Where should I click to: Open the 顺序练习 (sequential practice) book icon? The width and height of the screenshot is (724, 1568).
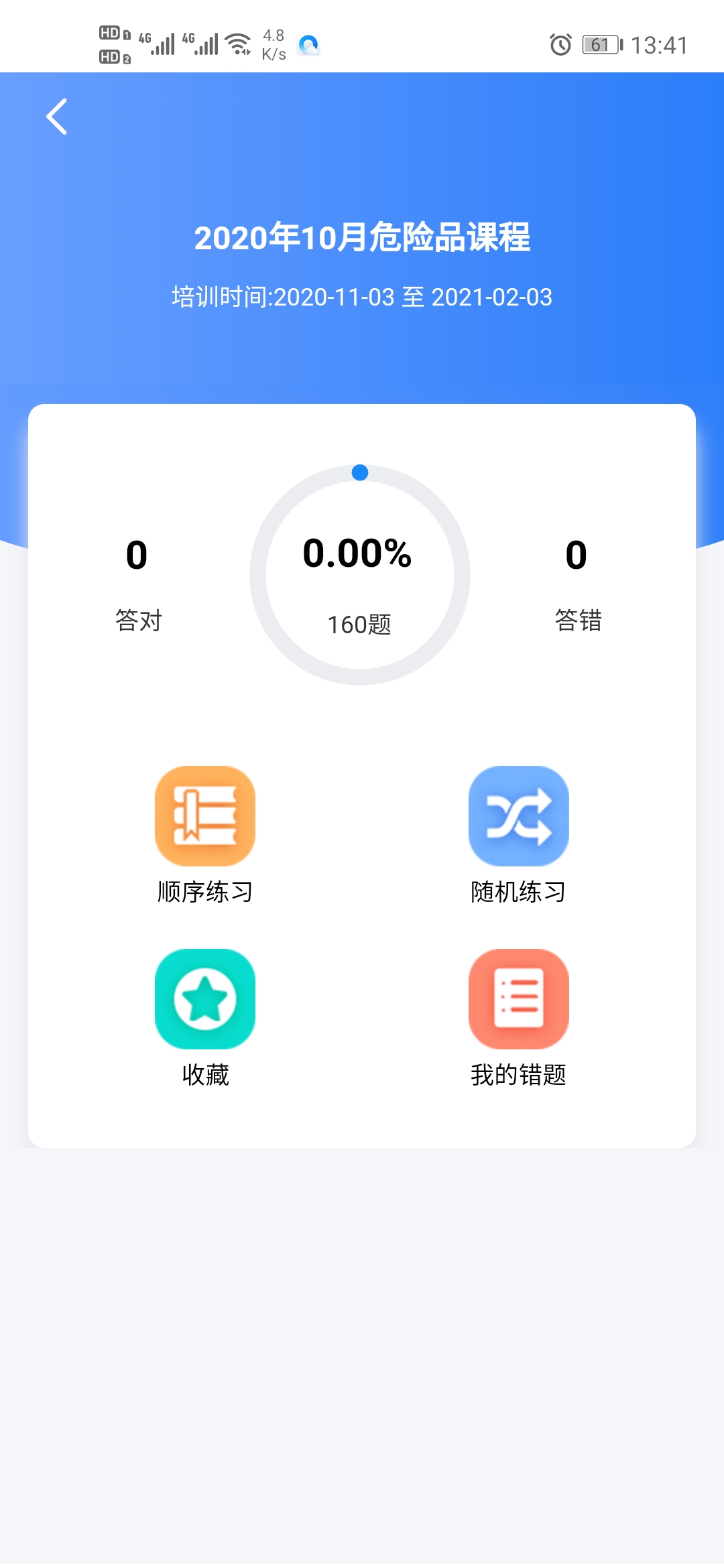[204, 815]
